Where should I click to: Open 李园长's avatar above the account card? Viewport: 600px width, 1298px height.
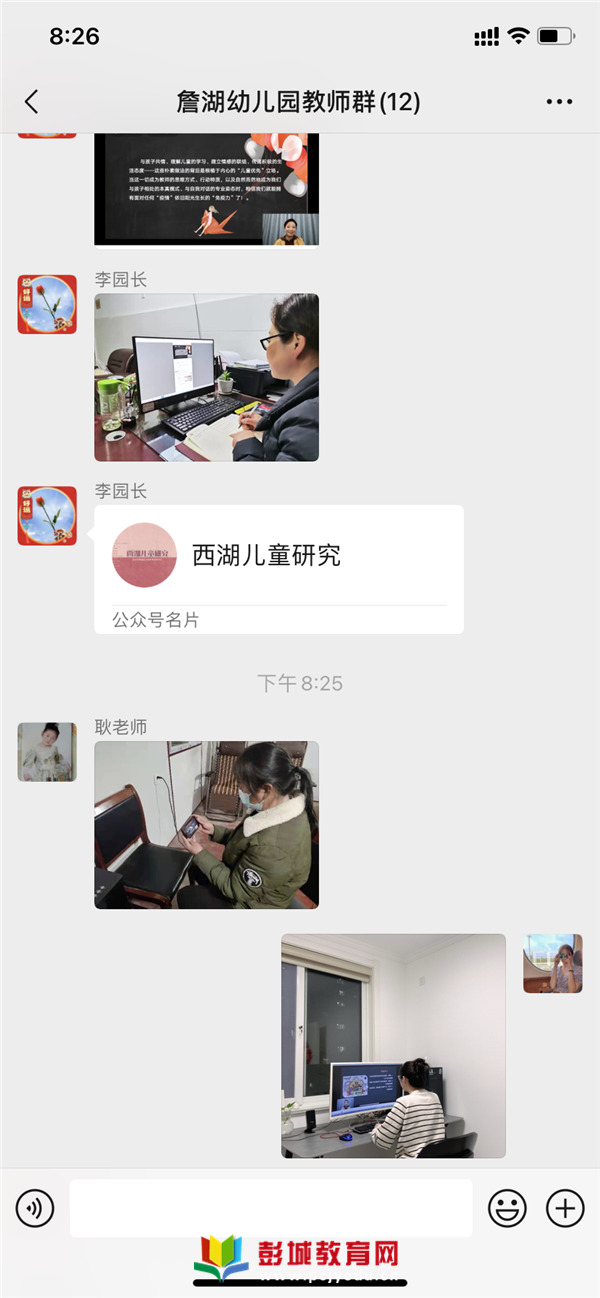pos(47,516)
